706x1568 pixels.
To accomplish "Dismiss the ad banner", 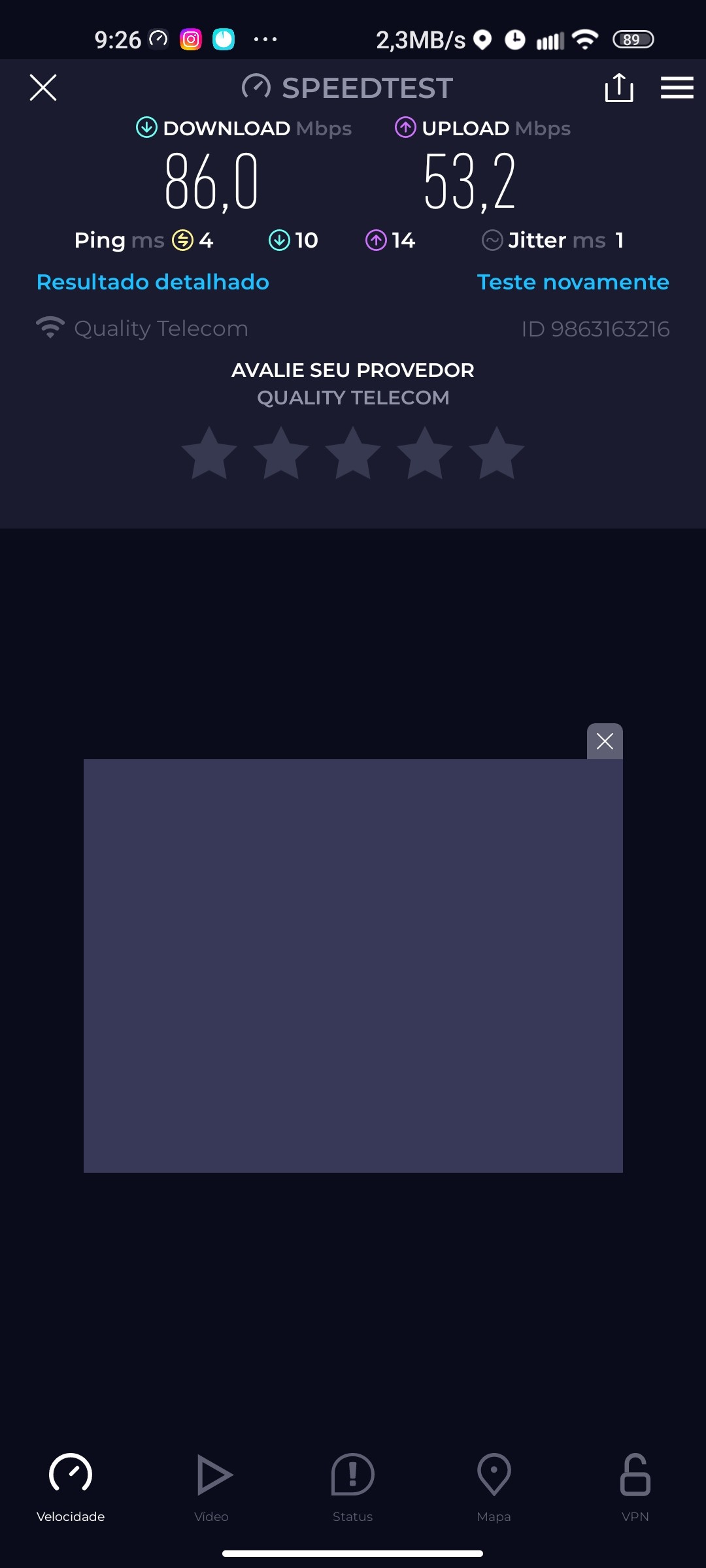I will (605, 742).
